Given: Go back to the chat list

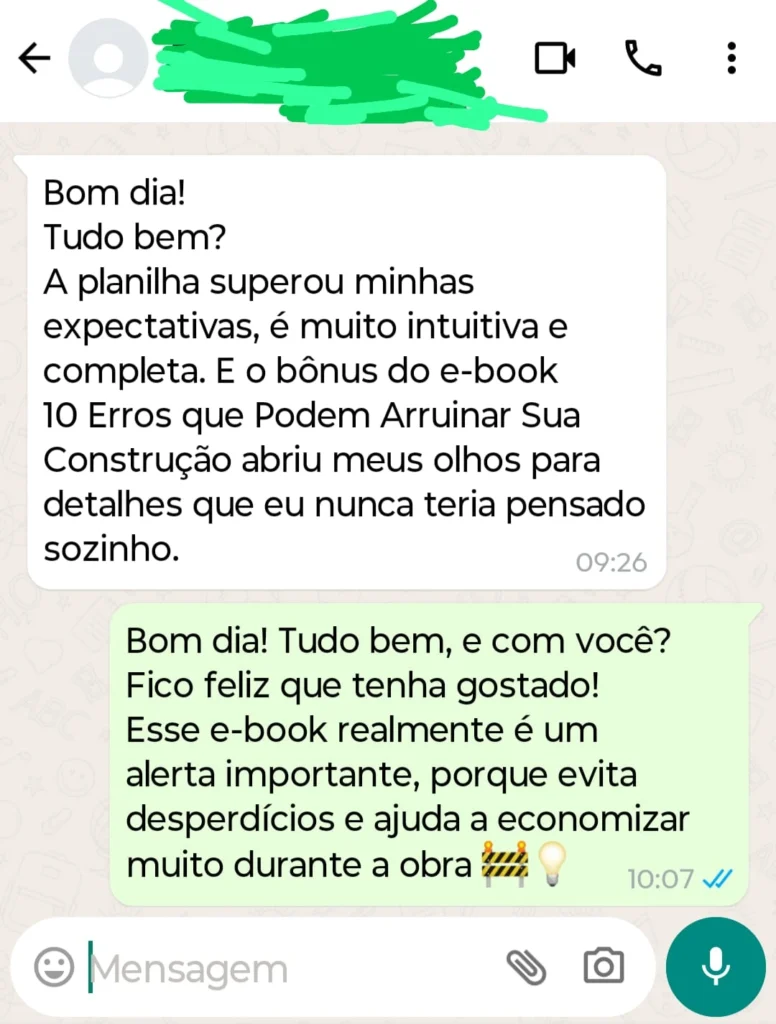Looking at the screenshot, I should click(35, 59).
